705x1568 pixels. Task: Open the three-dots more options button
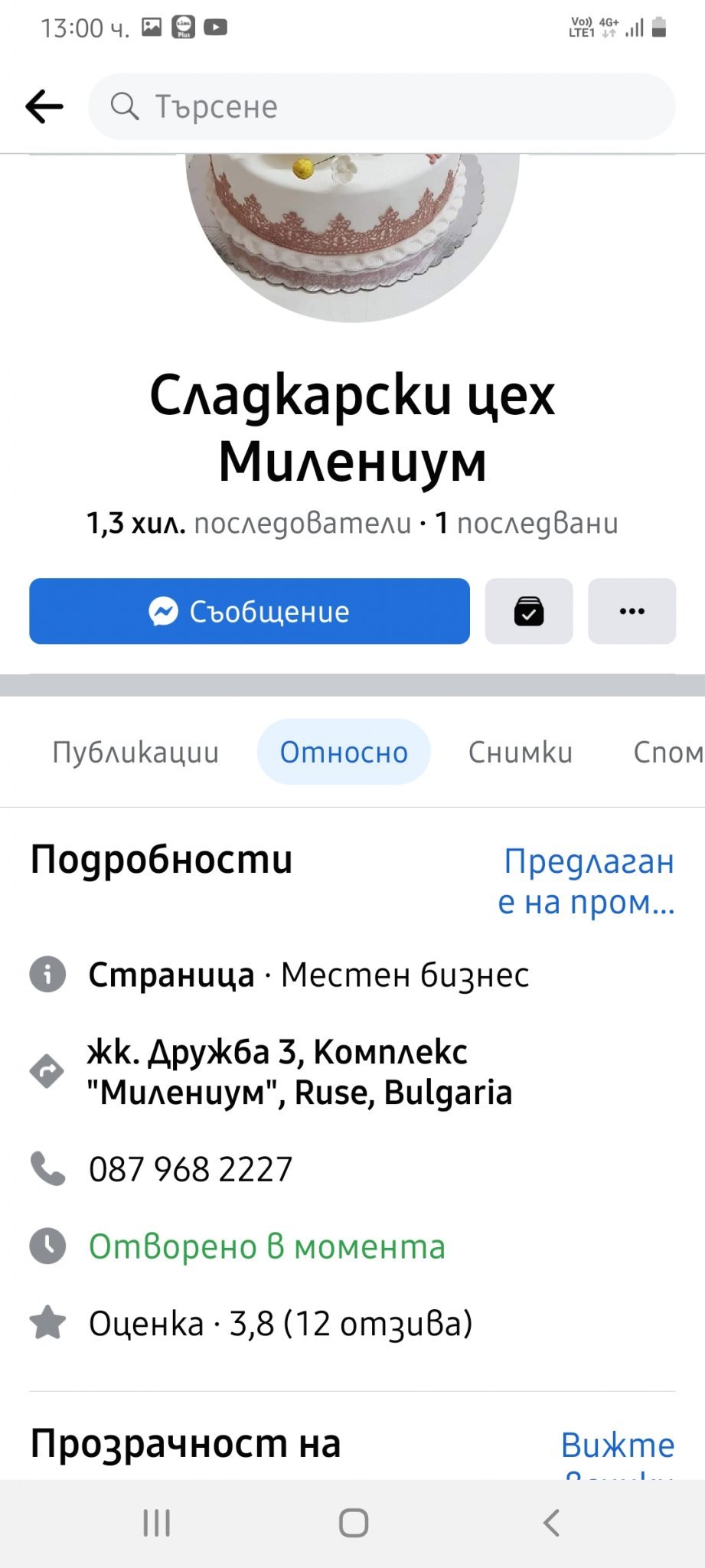coord(632,611)
